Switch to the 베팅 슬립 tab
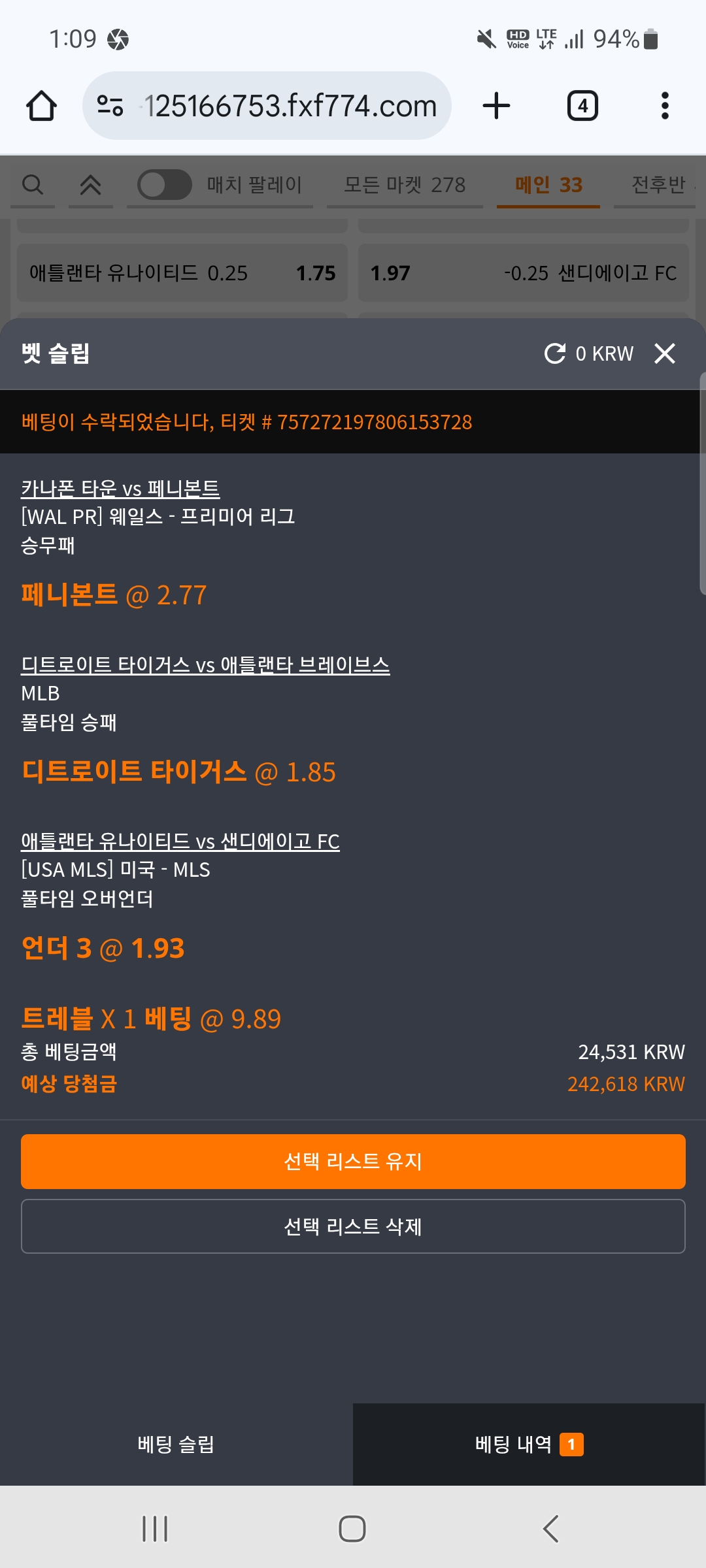This screenshot has height=1568, width=706. (176, 1444)
